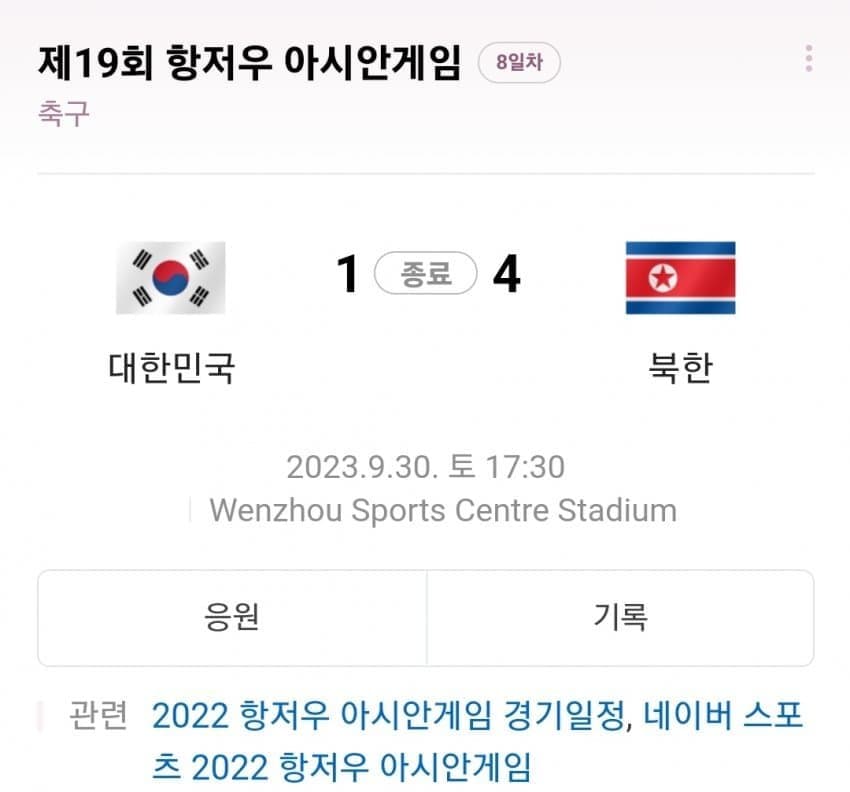The height and width of the screenshot is (792, 850).
Task: Tap the 응원 cheer button
Action: point(232,617)
